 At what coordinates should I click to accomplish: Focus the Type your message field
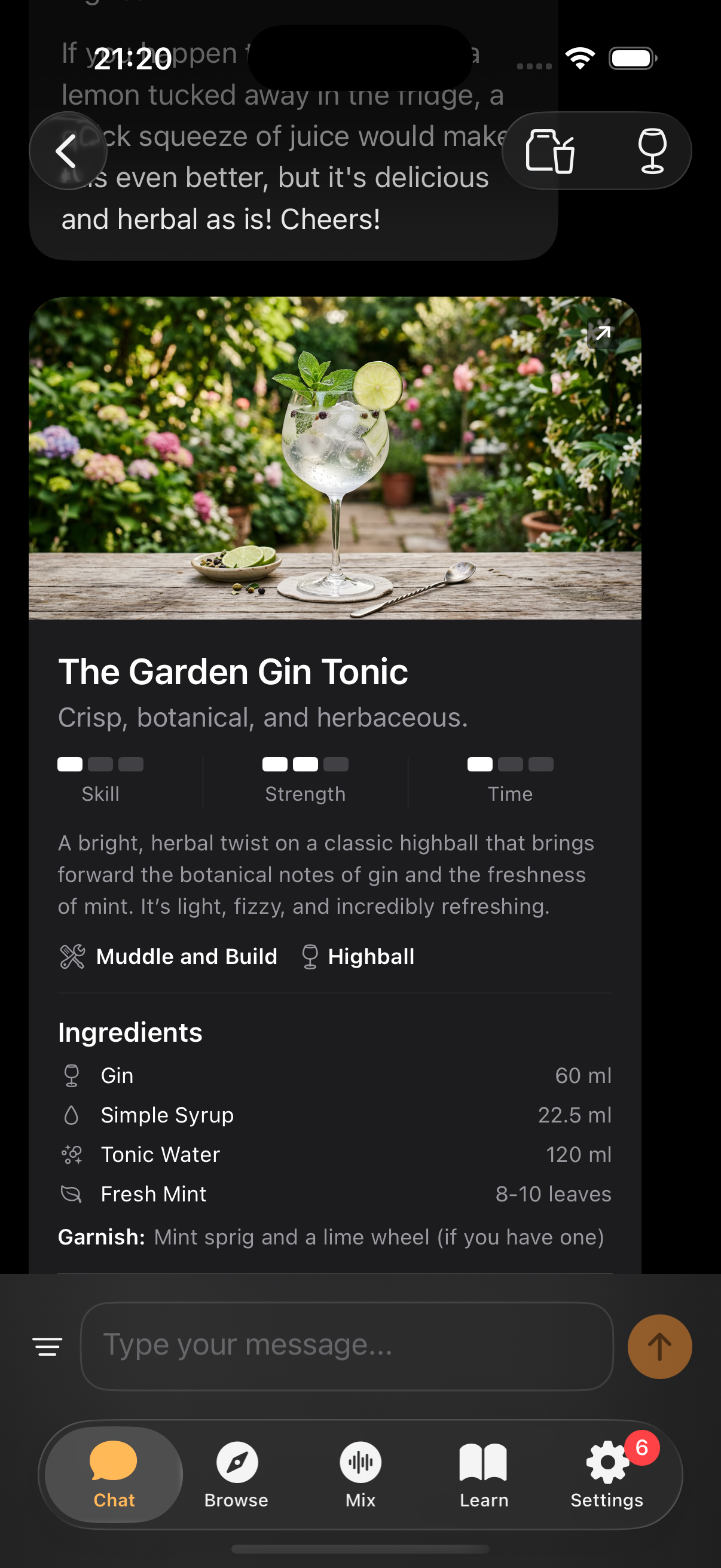point(347,1347)
